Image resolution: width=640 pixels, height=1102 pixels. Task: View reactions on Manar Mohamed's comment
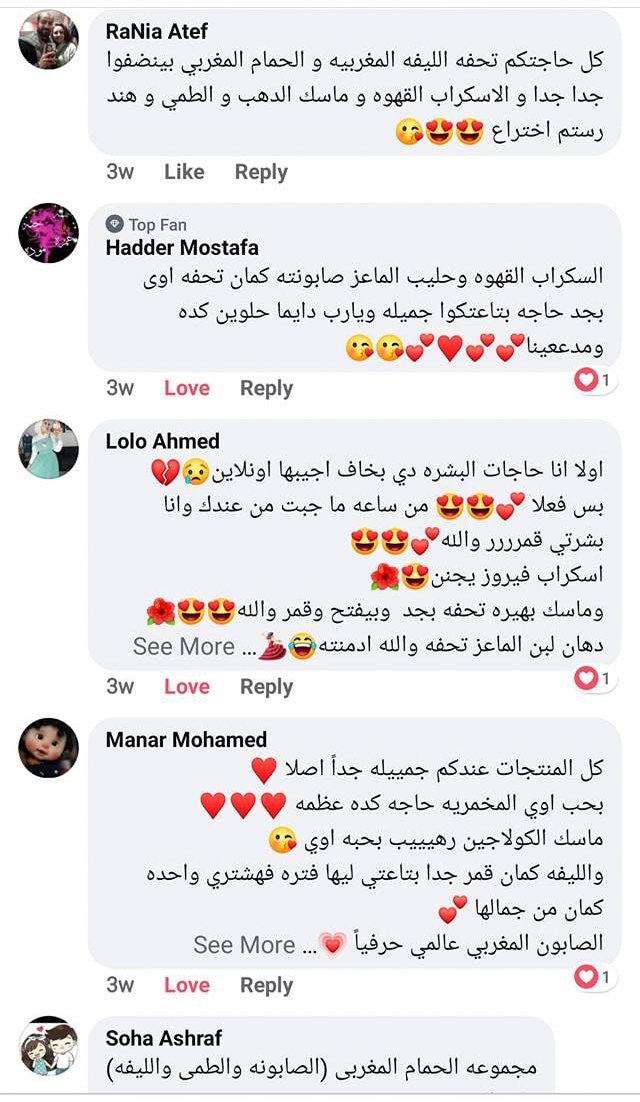pos(594,977)
